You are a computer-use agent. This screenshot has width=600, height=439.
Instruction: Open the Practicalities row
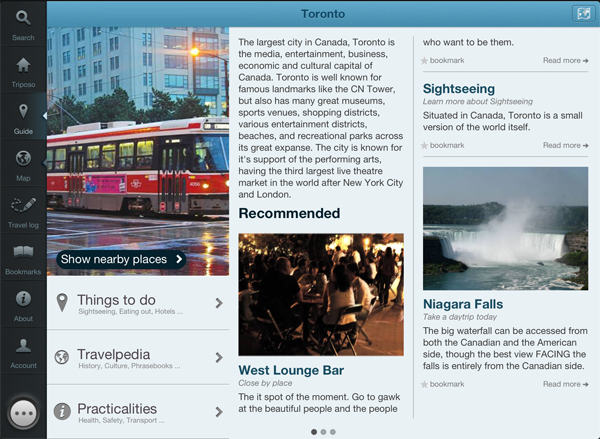(x=138, y=411)
